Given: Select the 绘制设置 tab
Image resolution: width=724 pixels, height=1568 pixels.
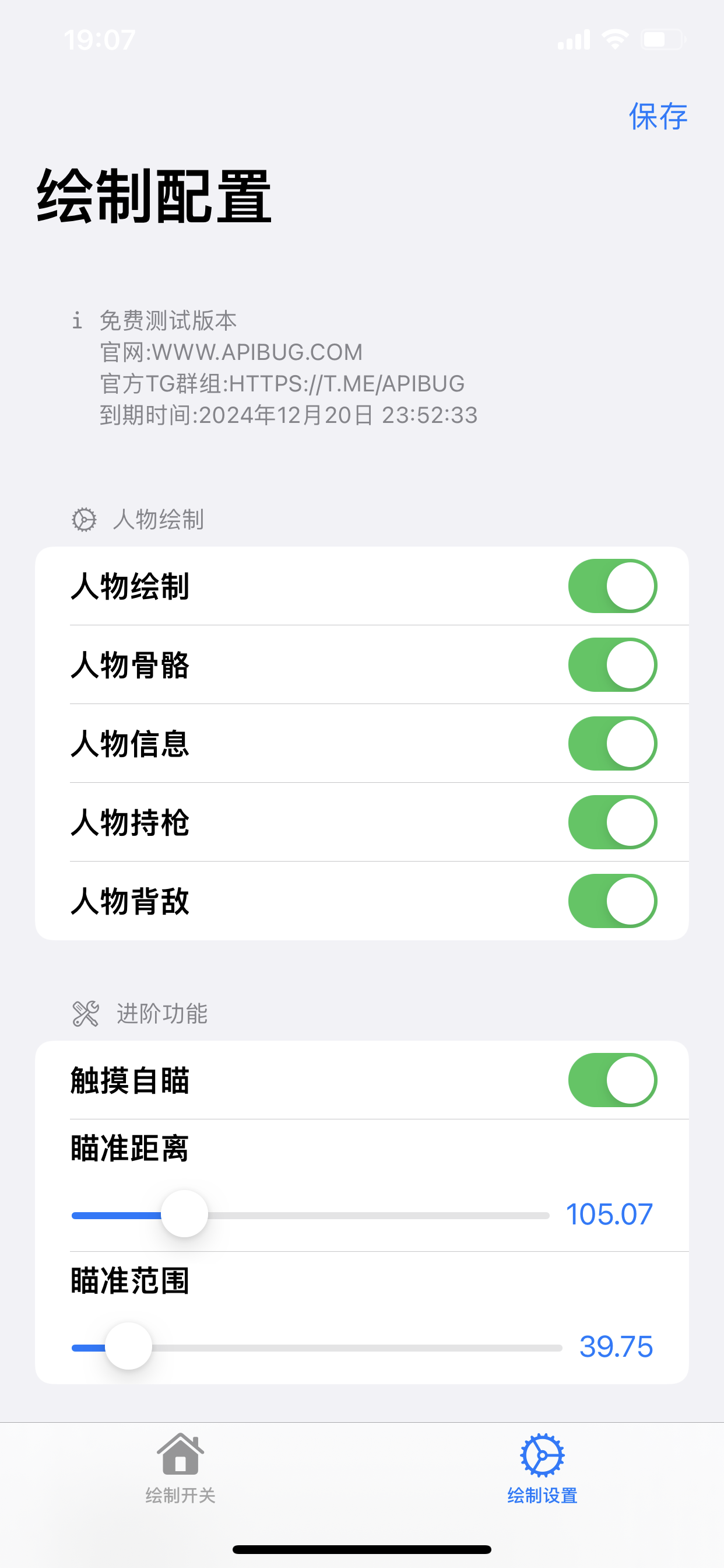Looking at the screenshot, I should 542,1468.
